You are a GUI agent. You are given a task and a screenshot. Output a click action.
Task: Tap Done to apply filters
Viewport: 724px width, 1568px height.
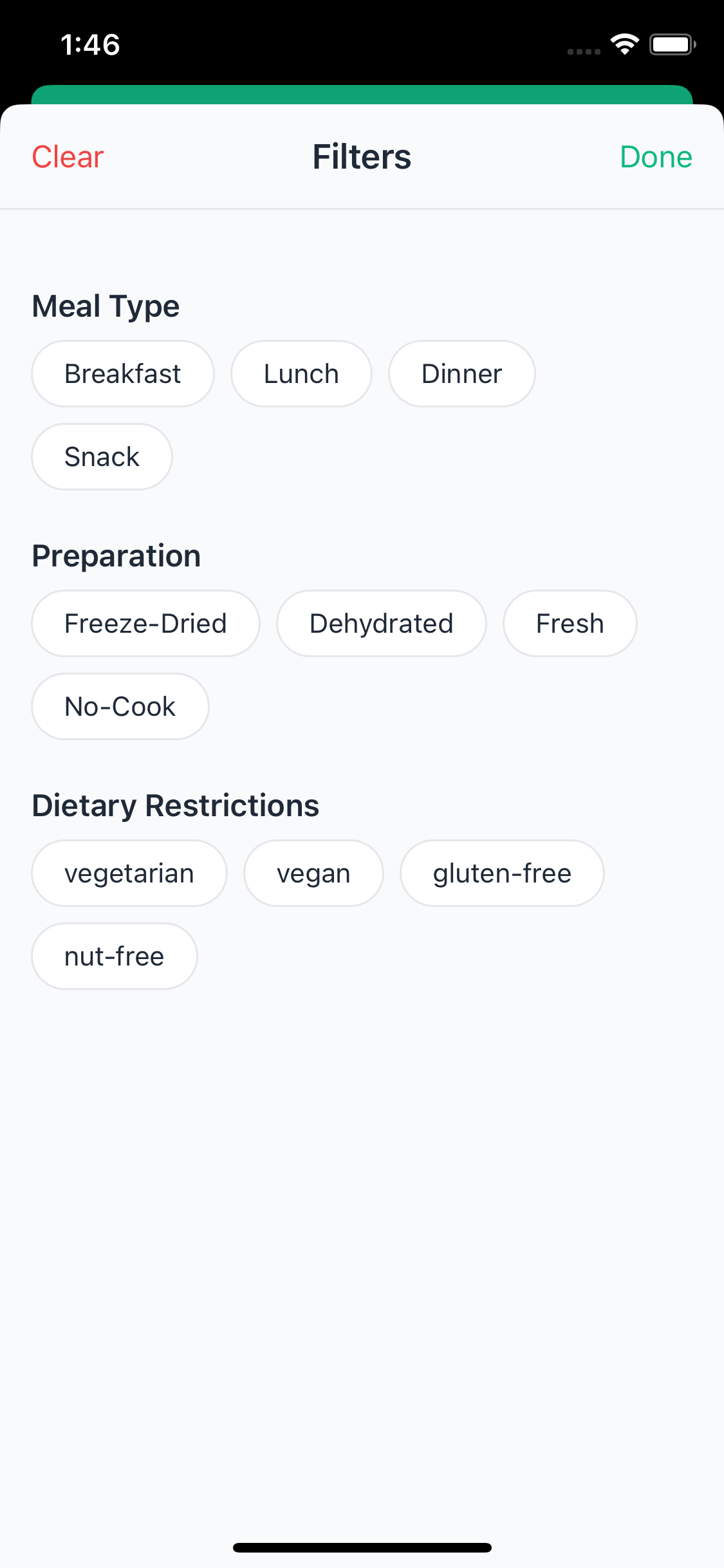pos(656,156)
